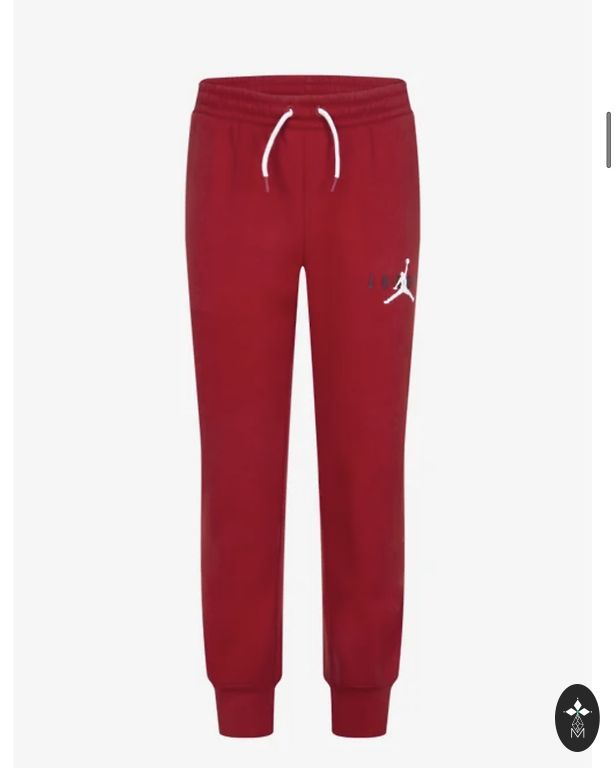This screenshot has height=768, width=616.
Task: Open the floating M assistant button
Action: click(577, 718)
